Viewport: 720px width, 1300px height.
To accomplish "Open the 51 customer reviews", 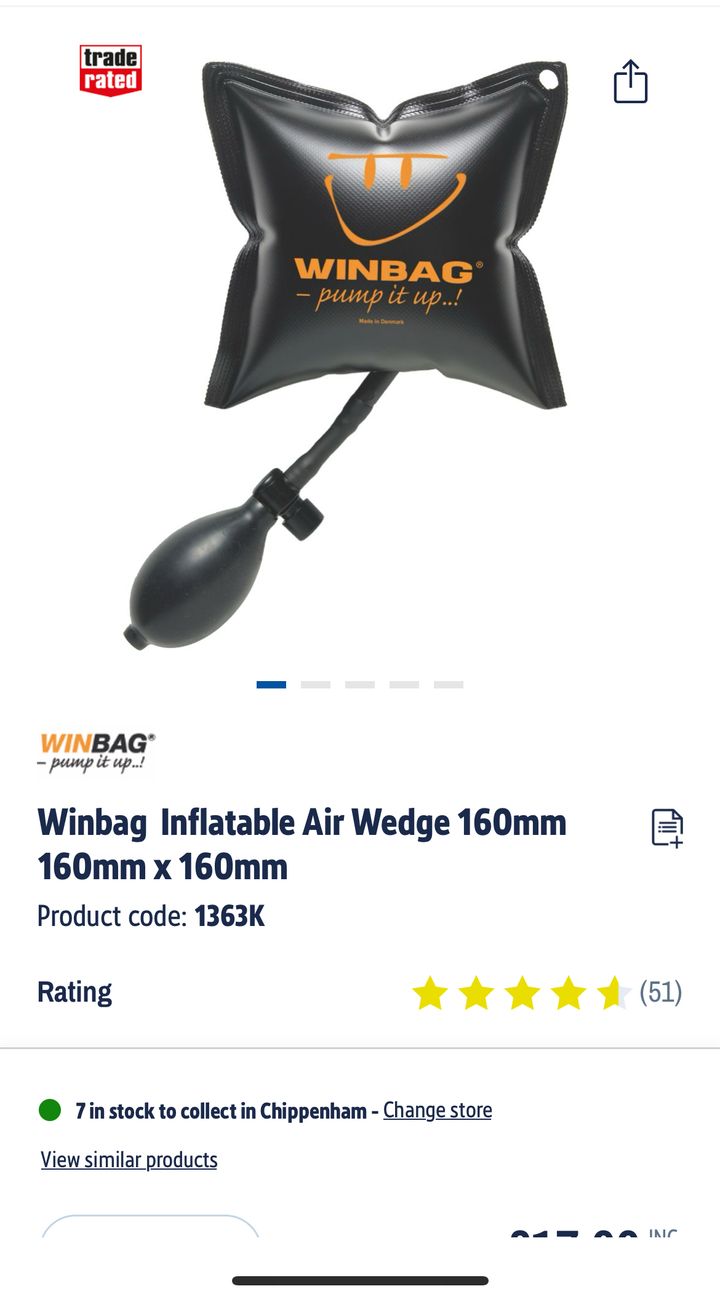I will point(660,993).
